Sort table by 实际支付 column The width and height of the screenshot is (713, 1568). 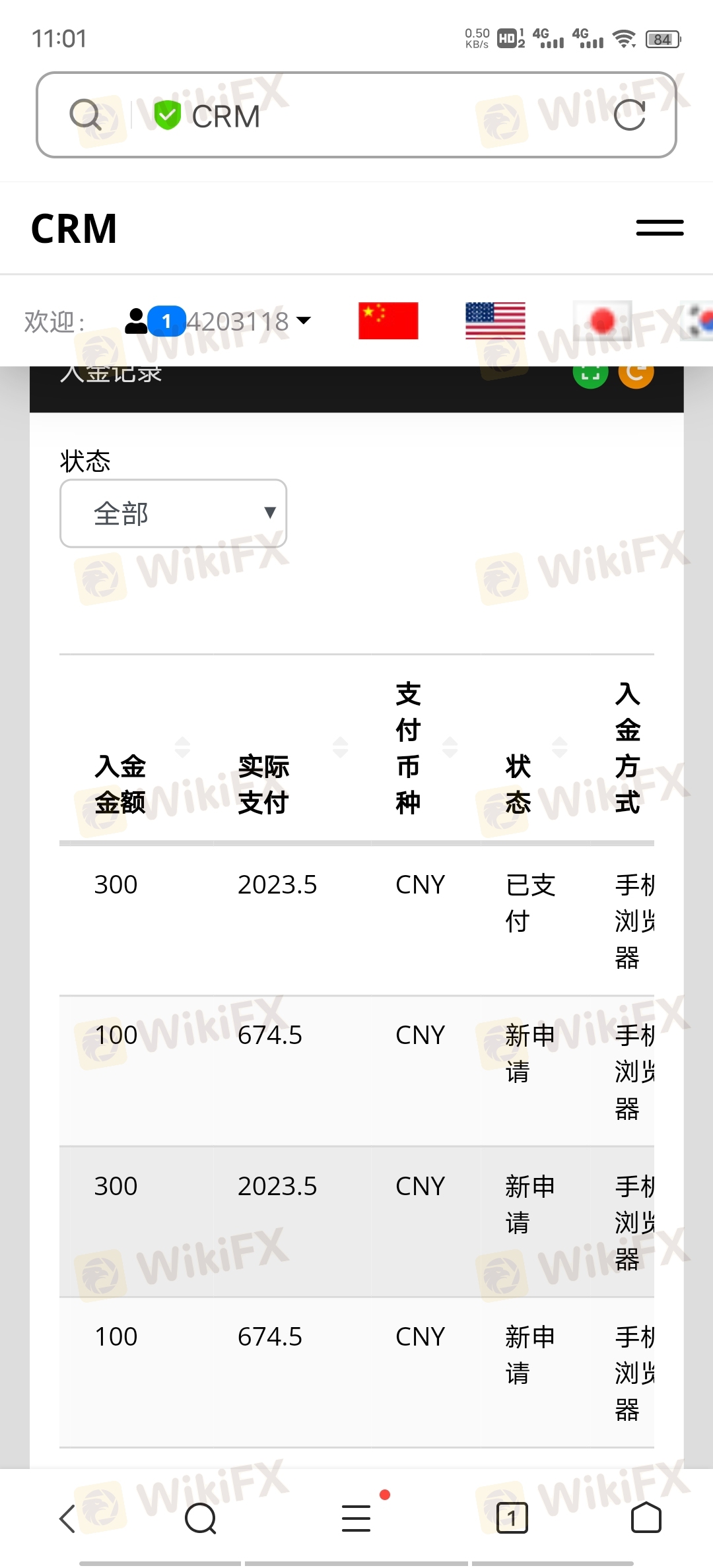pyautogui.click(x=292, y=748)
